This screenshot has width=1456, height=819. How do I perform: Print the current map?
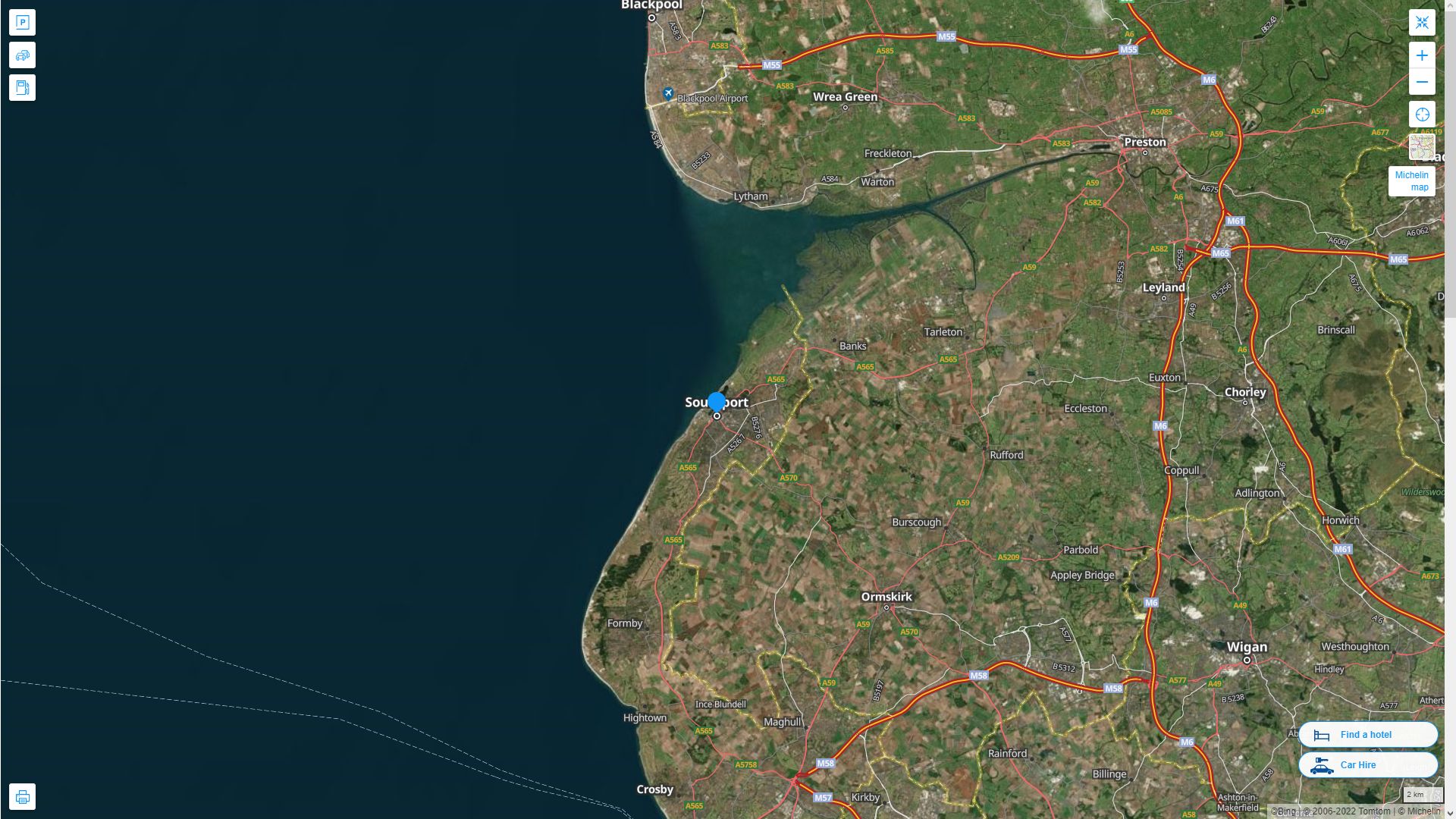pos(22,796)
